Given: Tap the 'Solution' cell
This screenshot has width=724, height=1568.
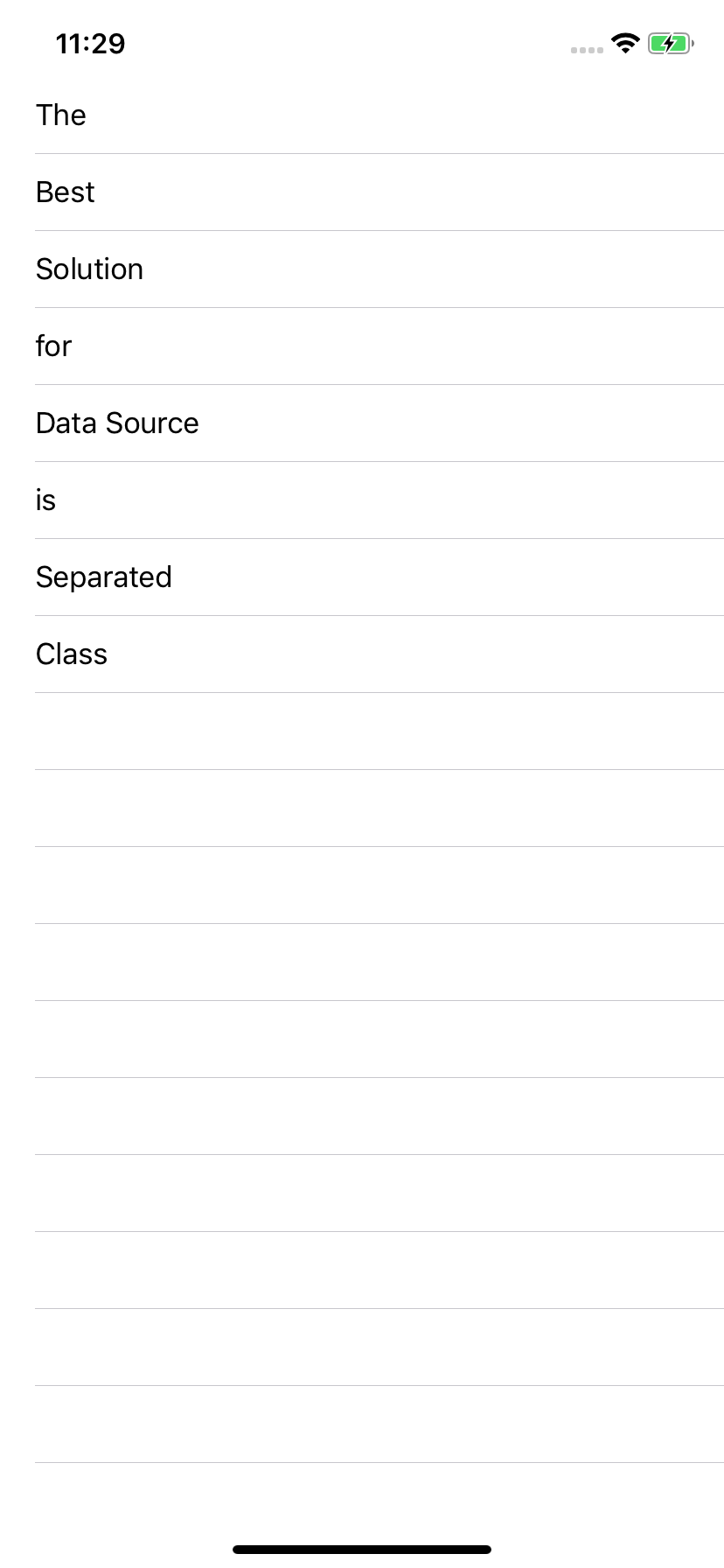Looking at the screenshot, I should 362,269.
